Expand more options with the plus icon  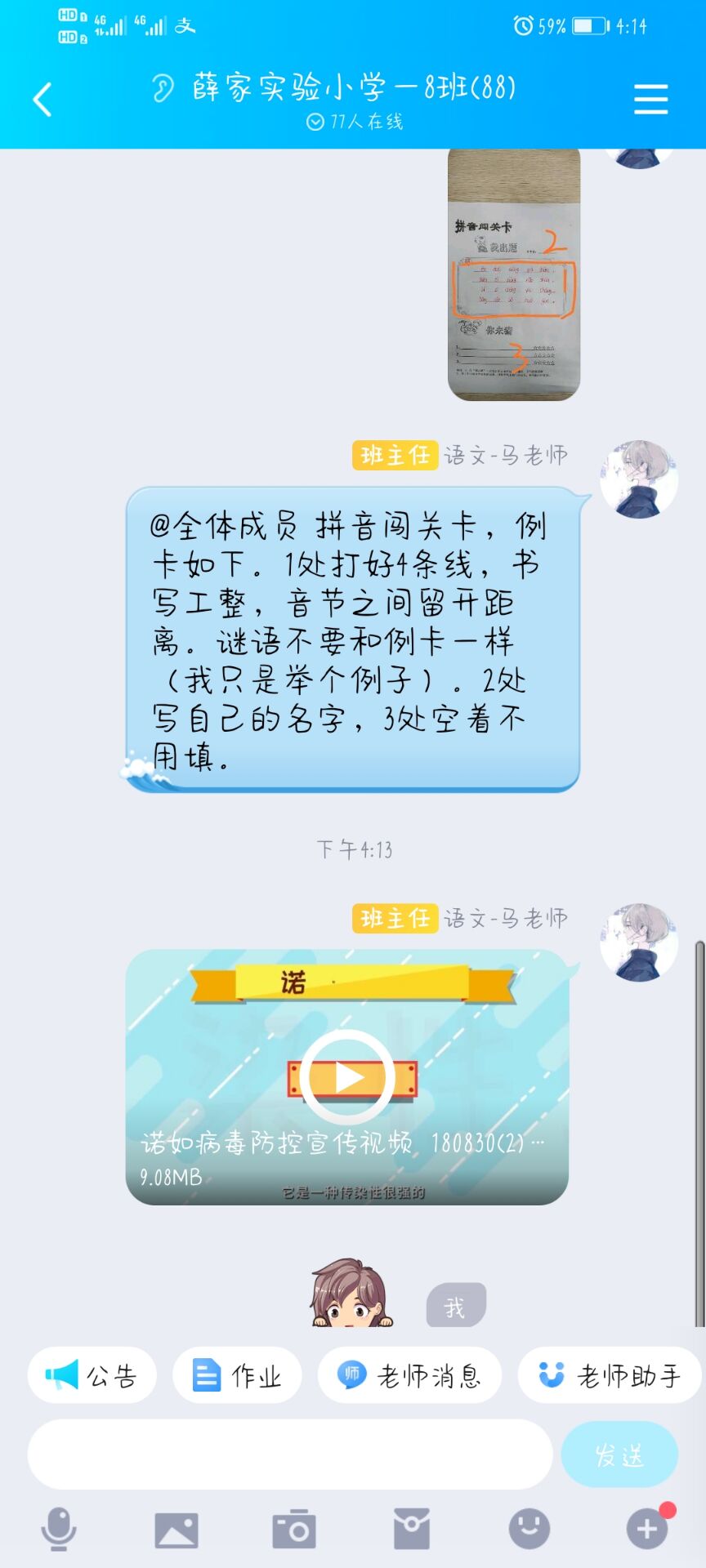(x=647, y=1529)
